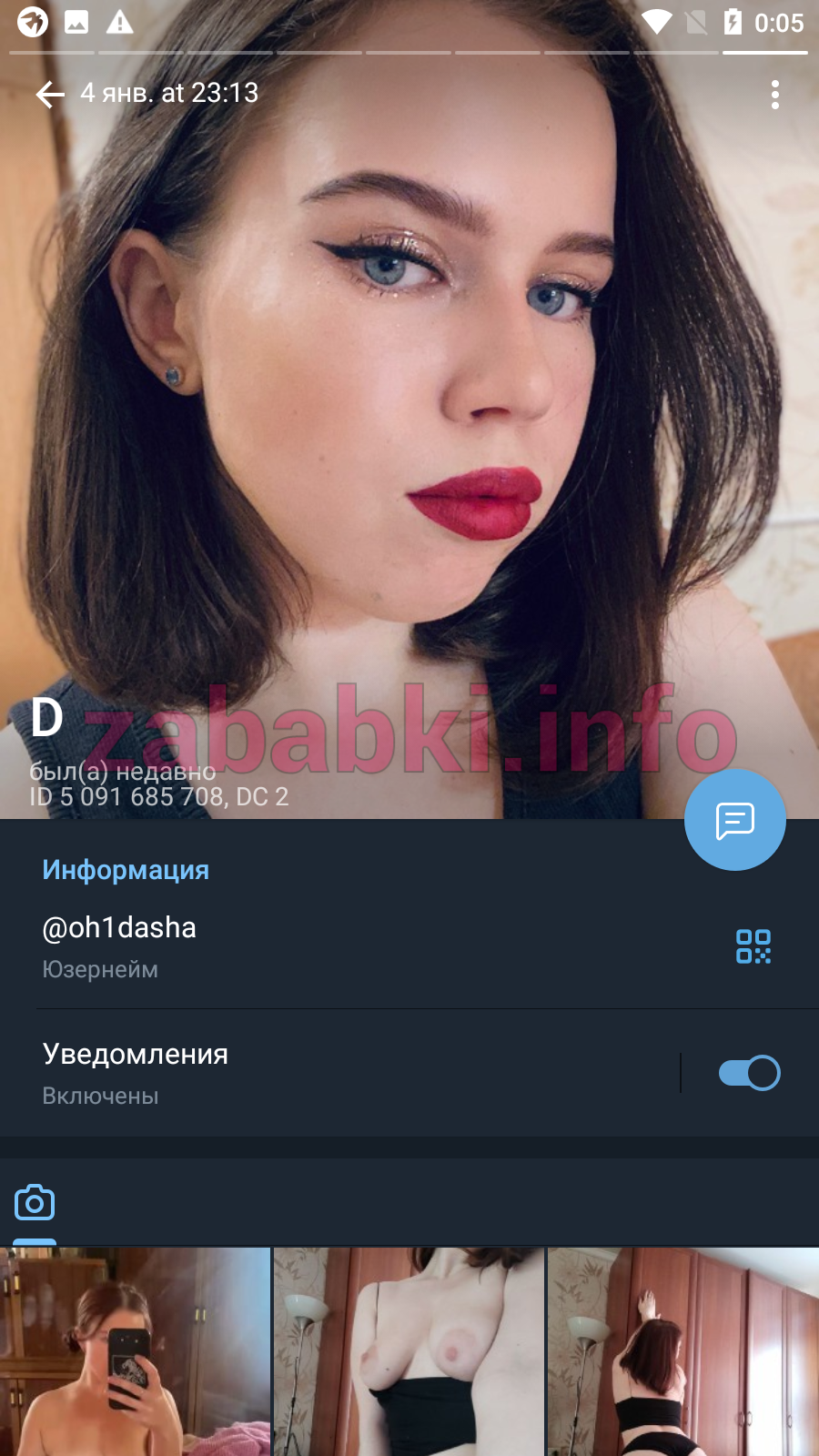Open the mirror selfie media thumbnail

(x=135, y=1352)
